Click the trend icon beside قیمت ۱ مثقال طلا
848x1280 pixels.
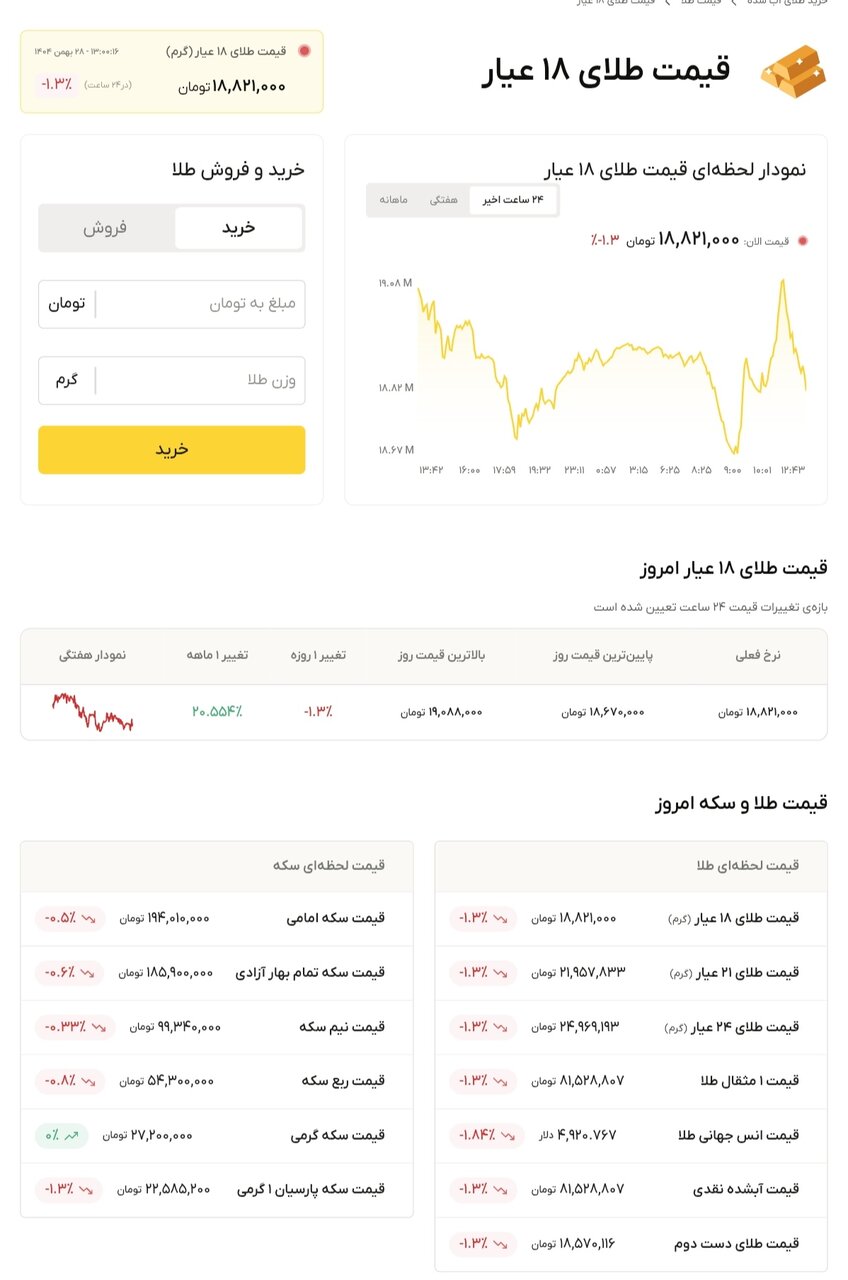click(500, 1081)
